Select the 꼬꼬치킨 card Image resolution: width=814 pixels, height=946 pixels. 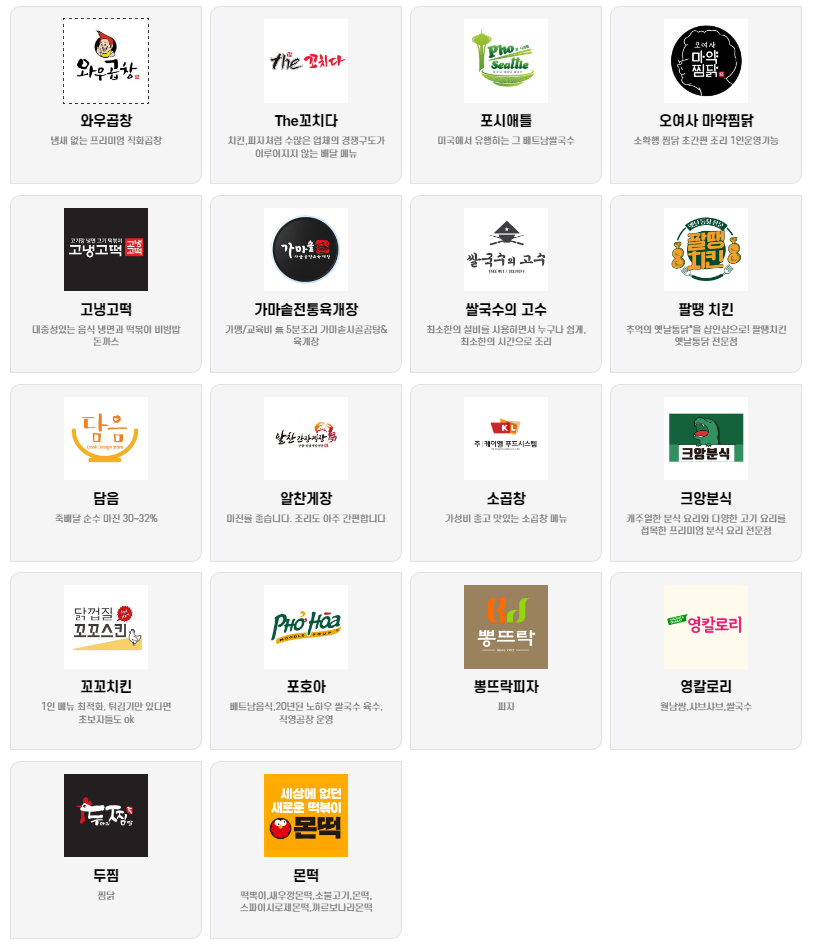click(106, 660)
